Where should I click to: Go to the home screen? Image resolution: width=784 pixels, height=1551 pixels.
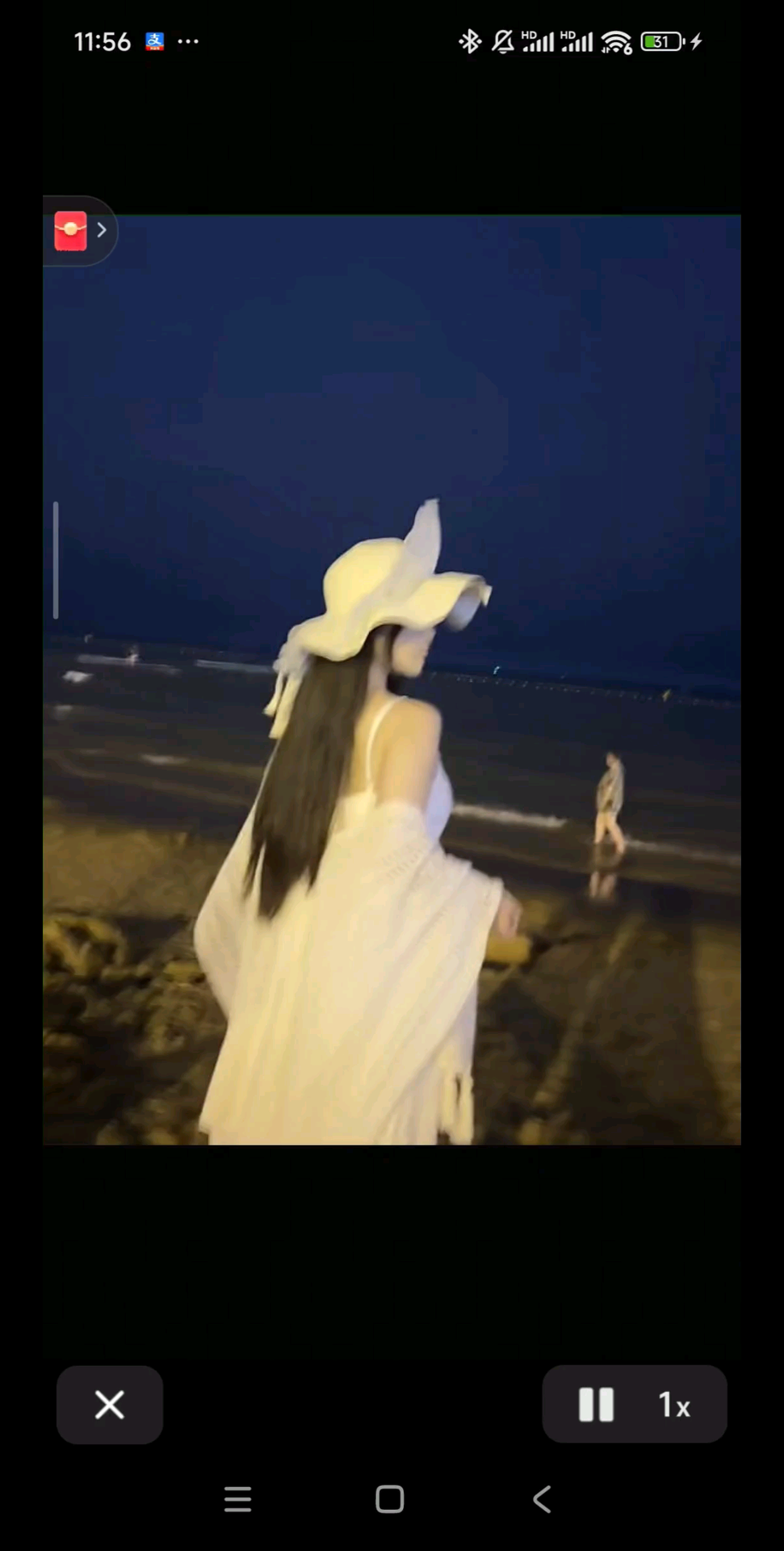click(390, 1499)
